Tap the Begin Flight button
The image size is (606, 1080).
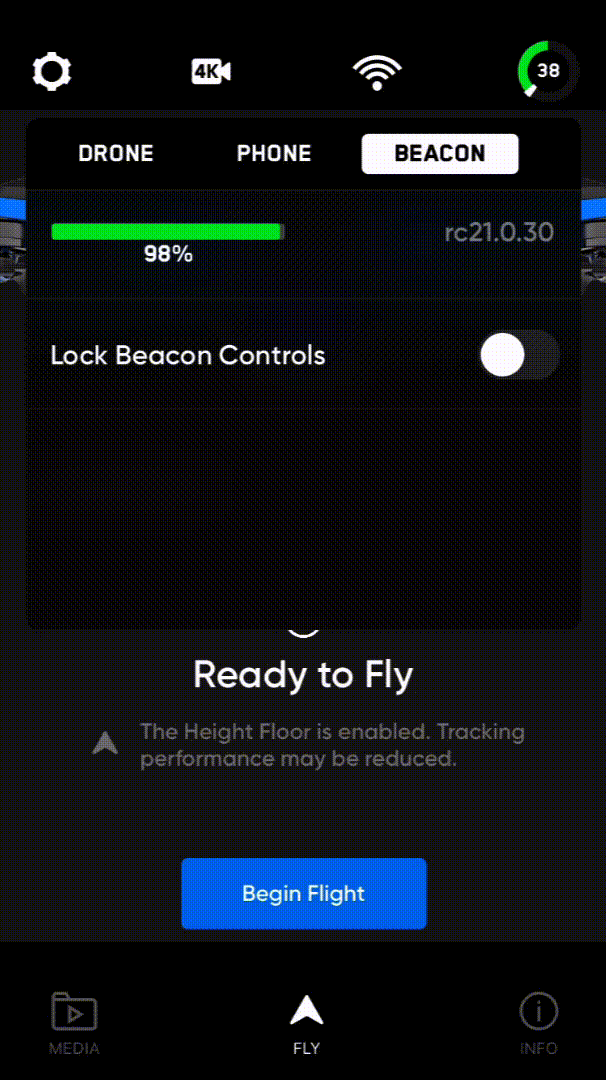pyautogui.click(x=304, y=893)
